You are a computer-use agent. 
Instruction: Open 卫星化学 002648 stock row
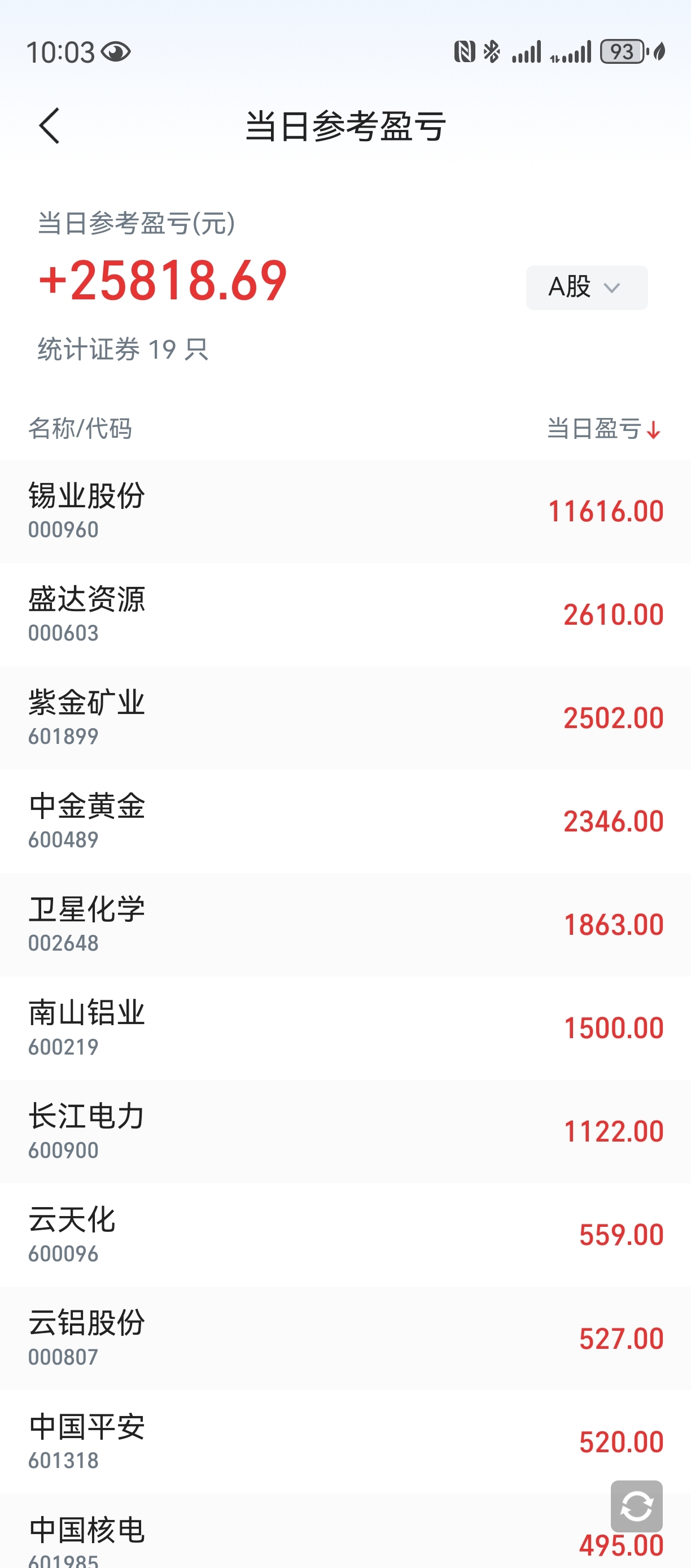coord(345,925)
